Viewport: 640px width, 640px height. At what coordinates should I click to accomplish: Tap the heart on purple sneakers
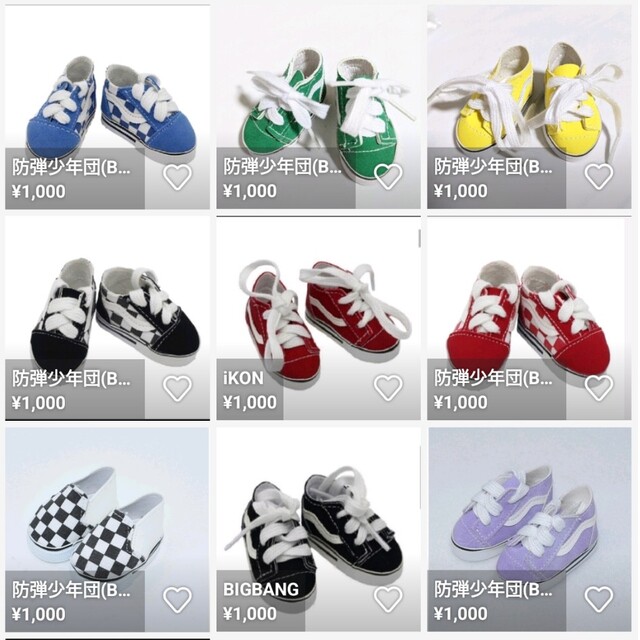tap(598, 599)
